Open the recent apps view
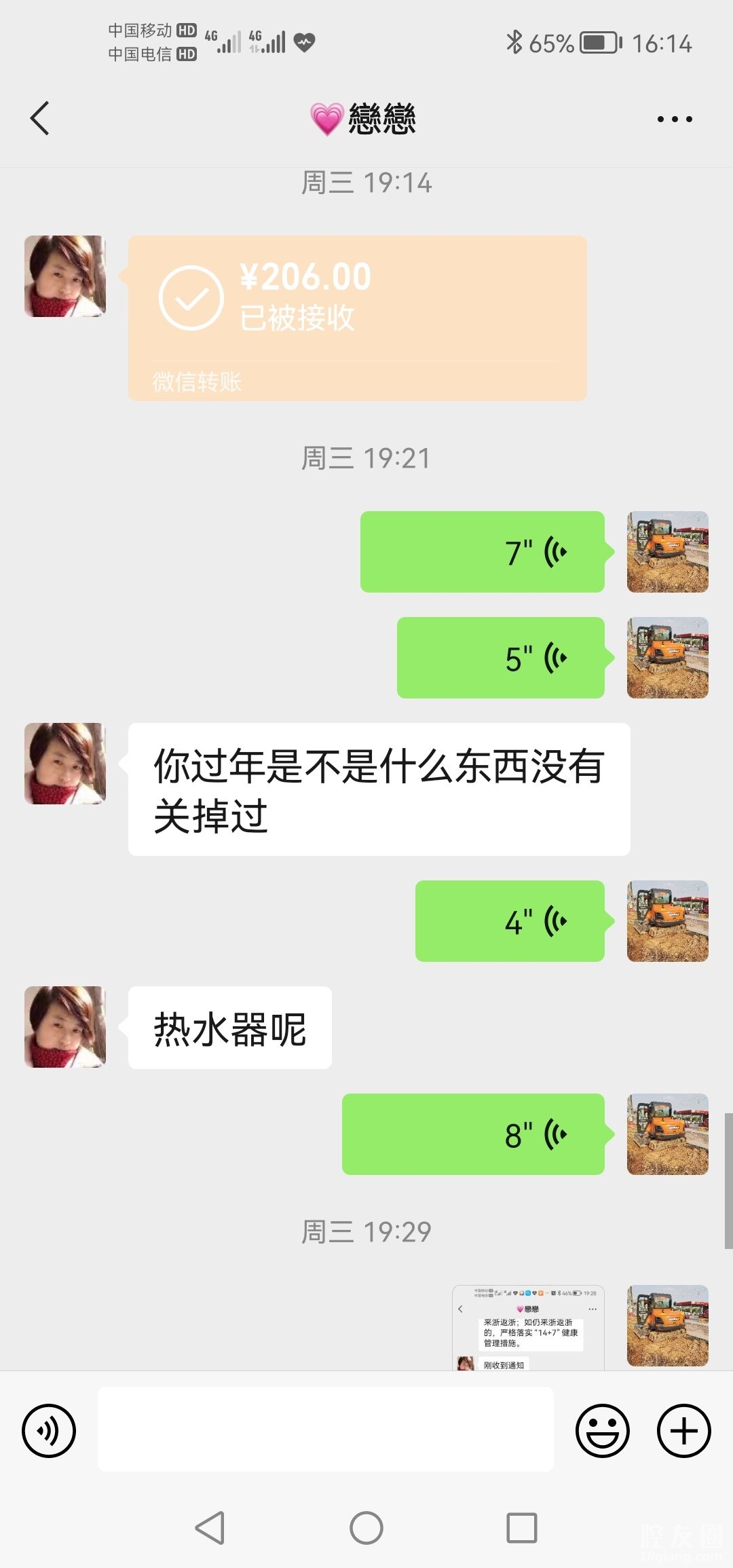Image resolution: width=733 pixels, height=1568 pixels. pos(522,1529)
